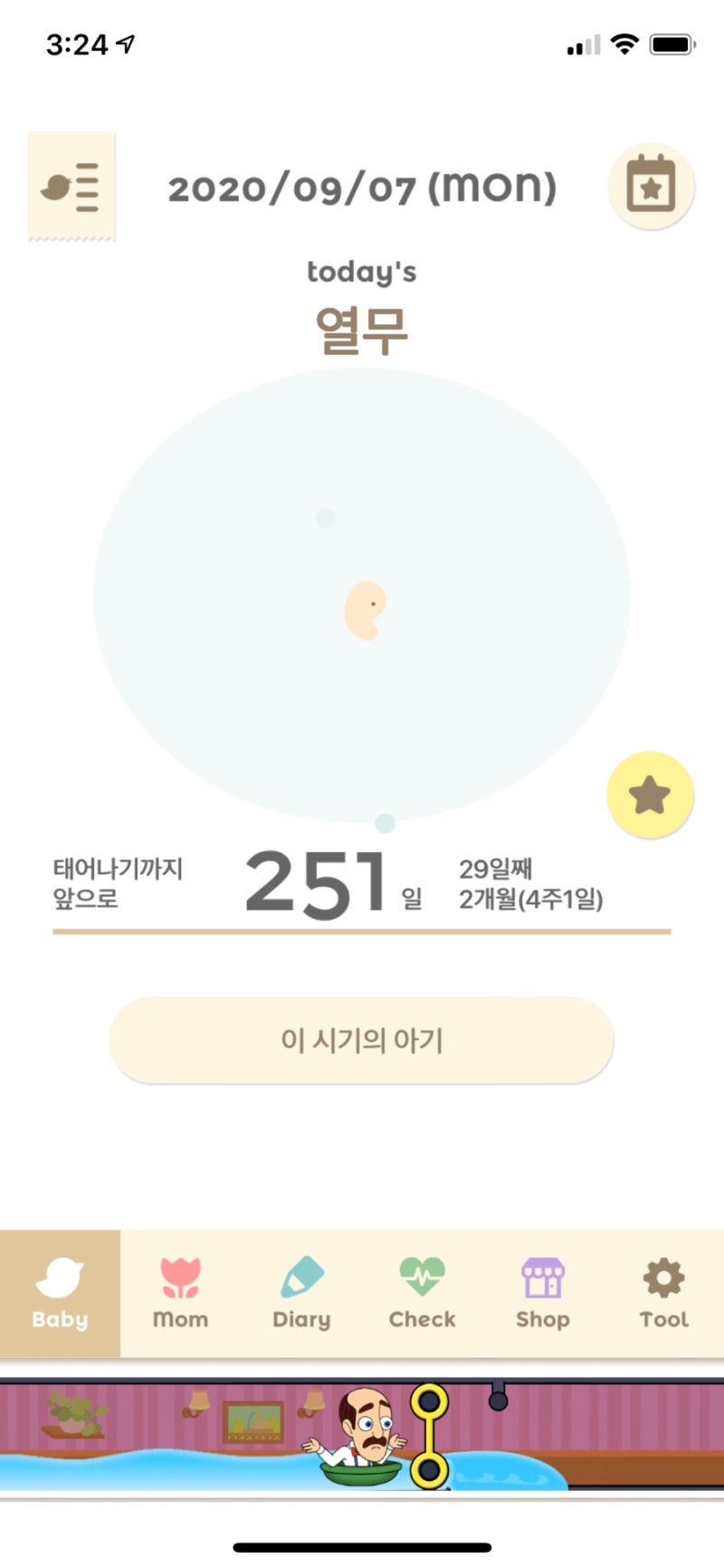Tap the fetus image inside the circle
724x1568 pixels.
365,608
